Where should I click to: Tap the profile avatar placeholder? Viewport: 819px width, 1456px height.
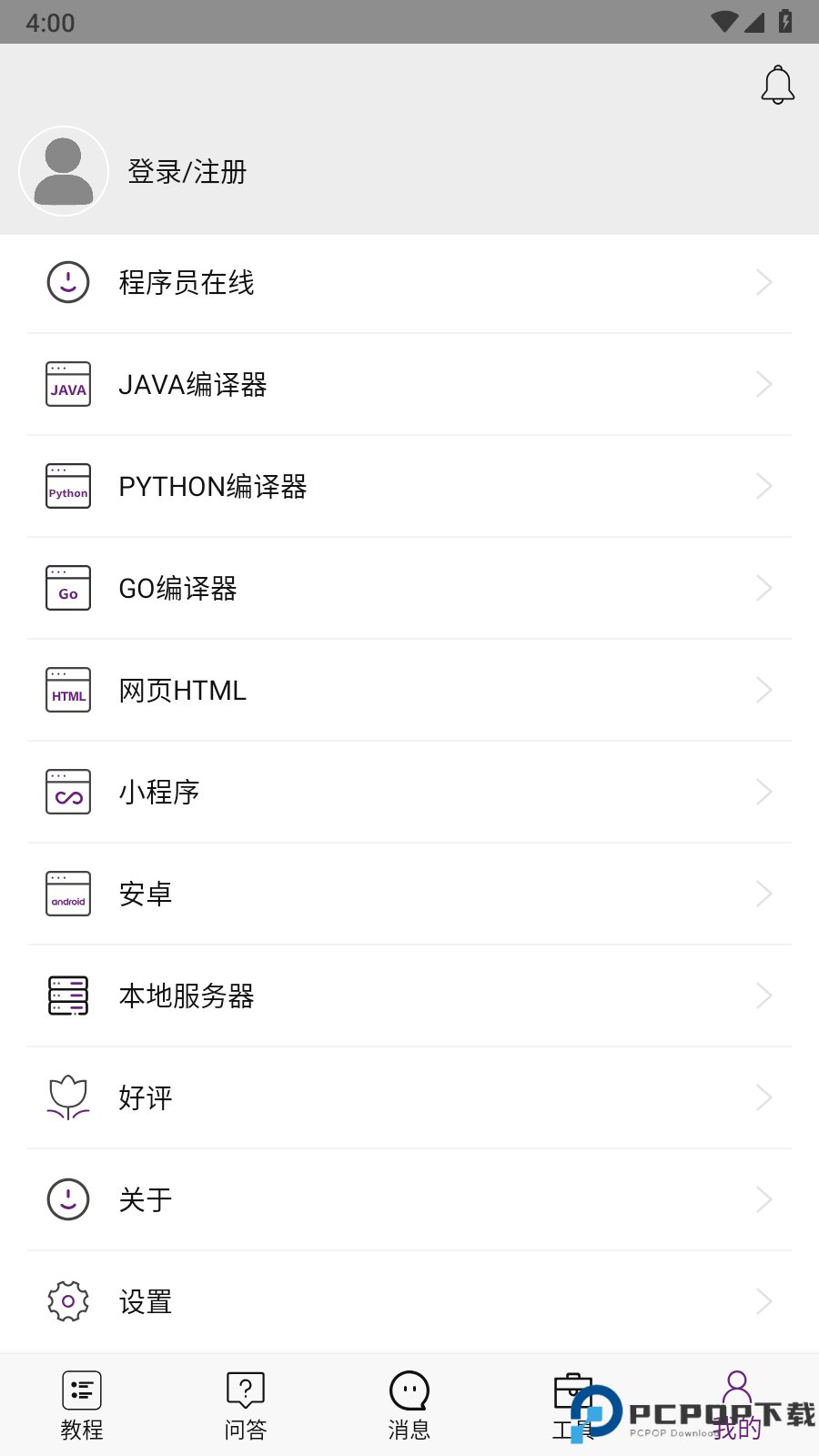coord(64,171)
